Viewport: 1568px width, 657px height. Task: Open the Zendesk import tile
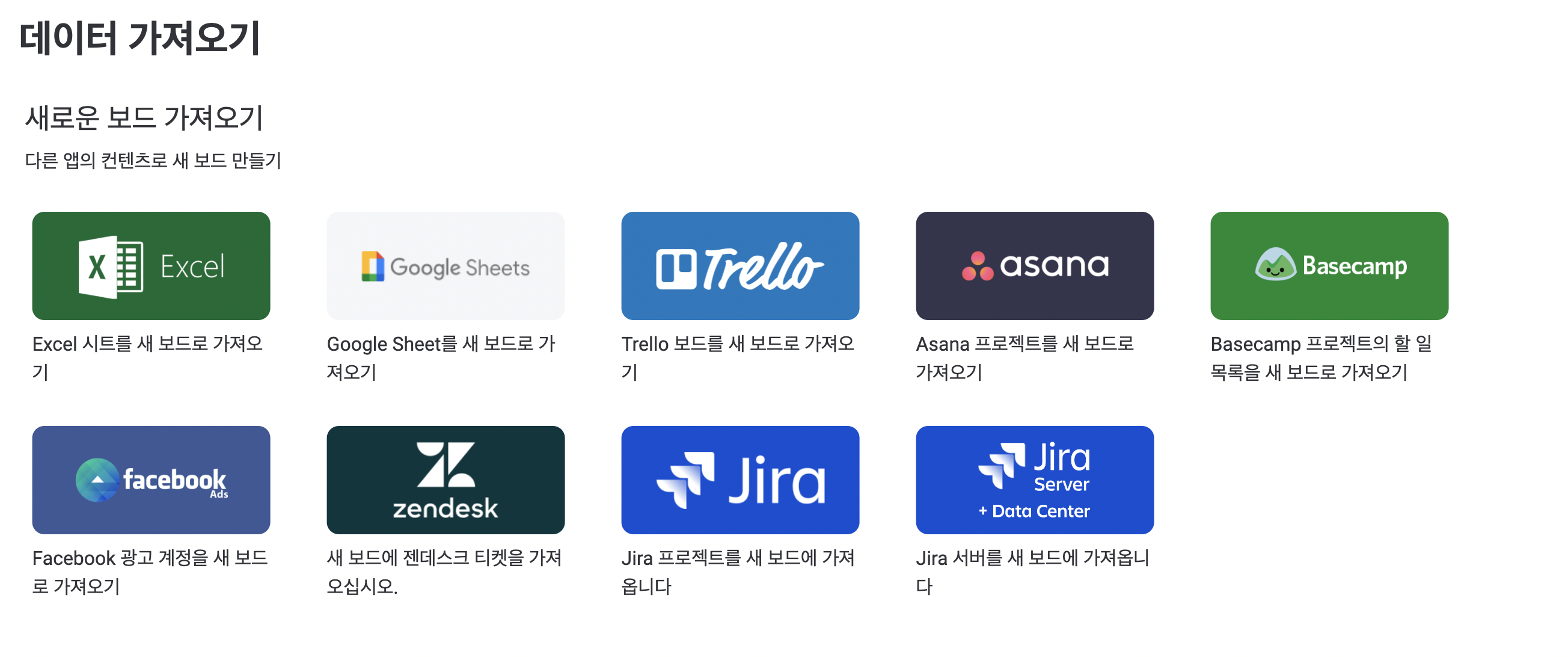pos(446,481)
